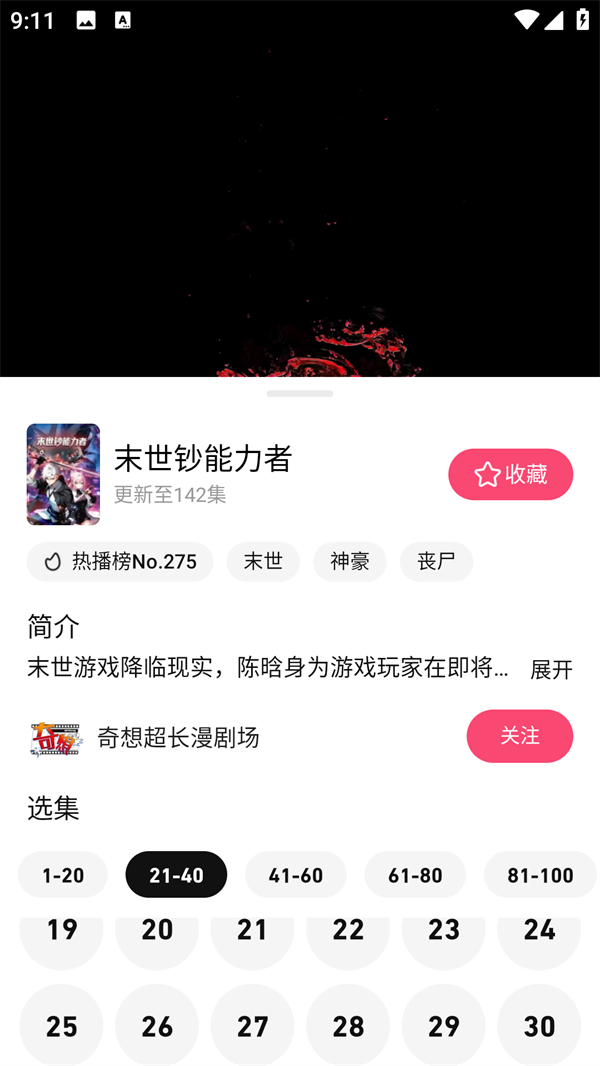Select the 21-40 episode range
The height and width of the screenshot is (1066, 600).
pyautogui.click(x=176, y=875)
